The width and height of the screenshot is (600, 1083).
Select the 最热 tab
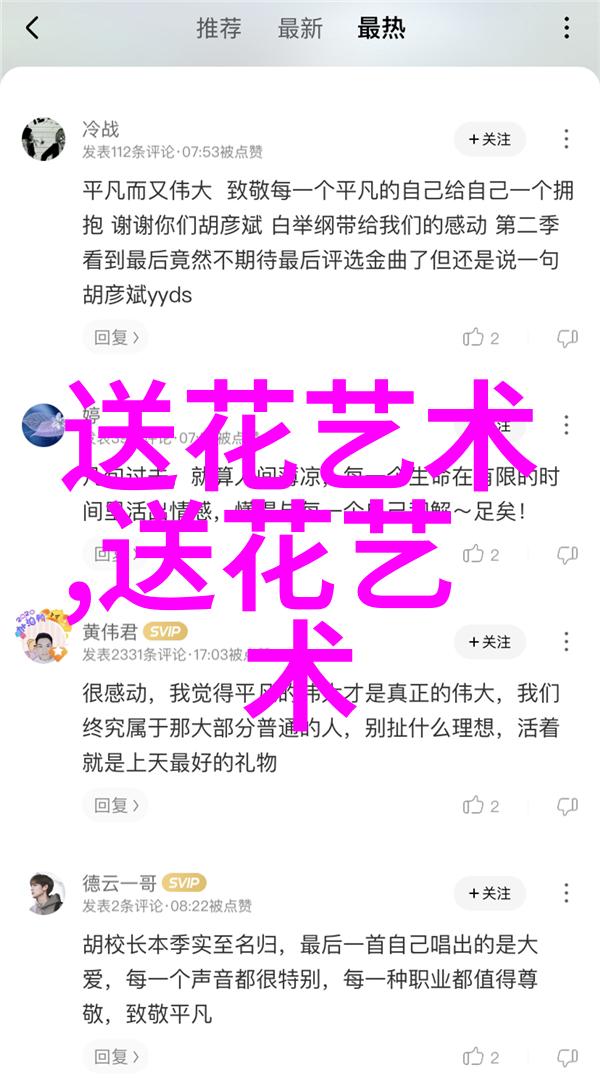[x=381, y=28]
